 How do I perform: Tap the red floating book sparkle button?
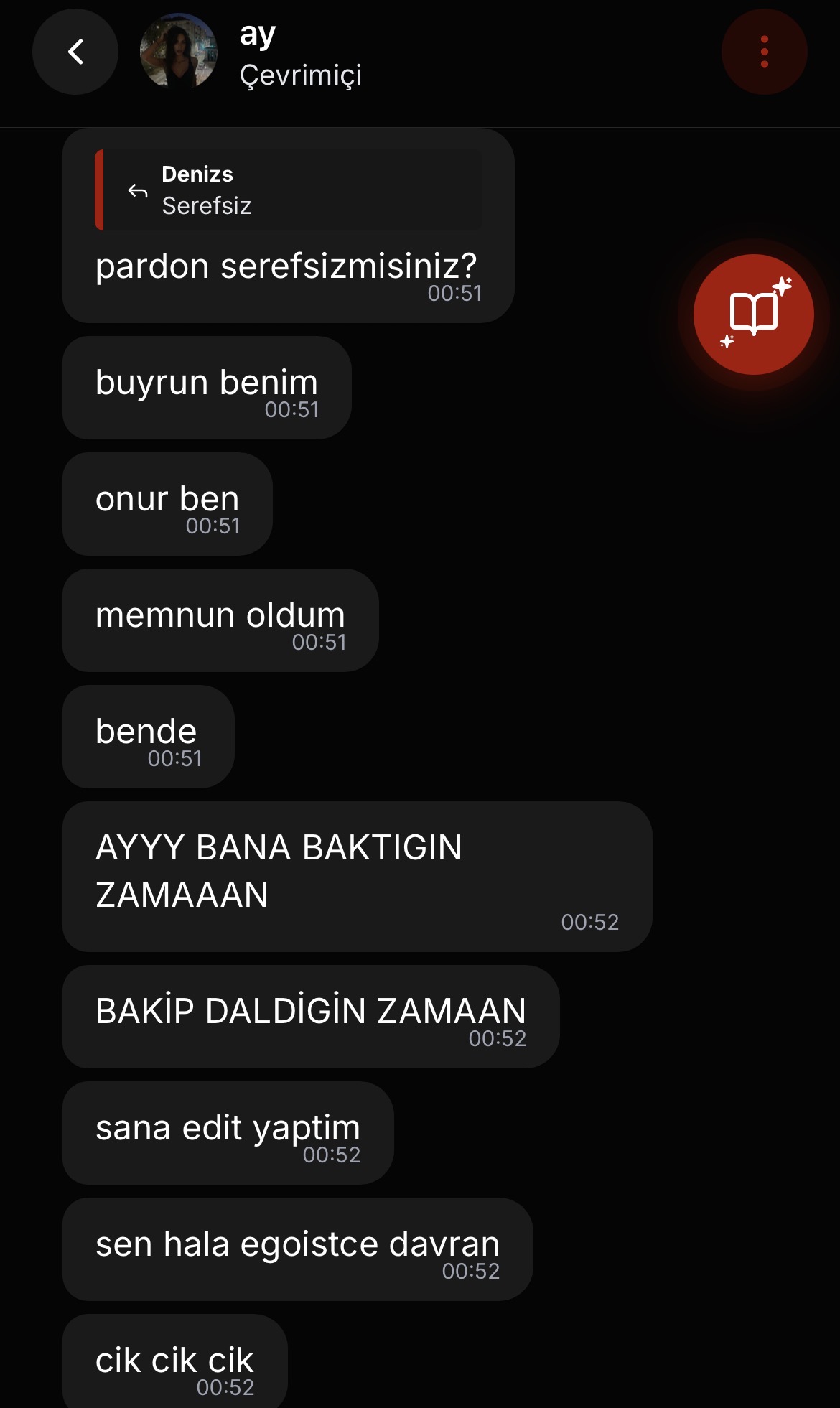tap(754, 314)
